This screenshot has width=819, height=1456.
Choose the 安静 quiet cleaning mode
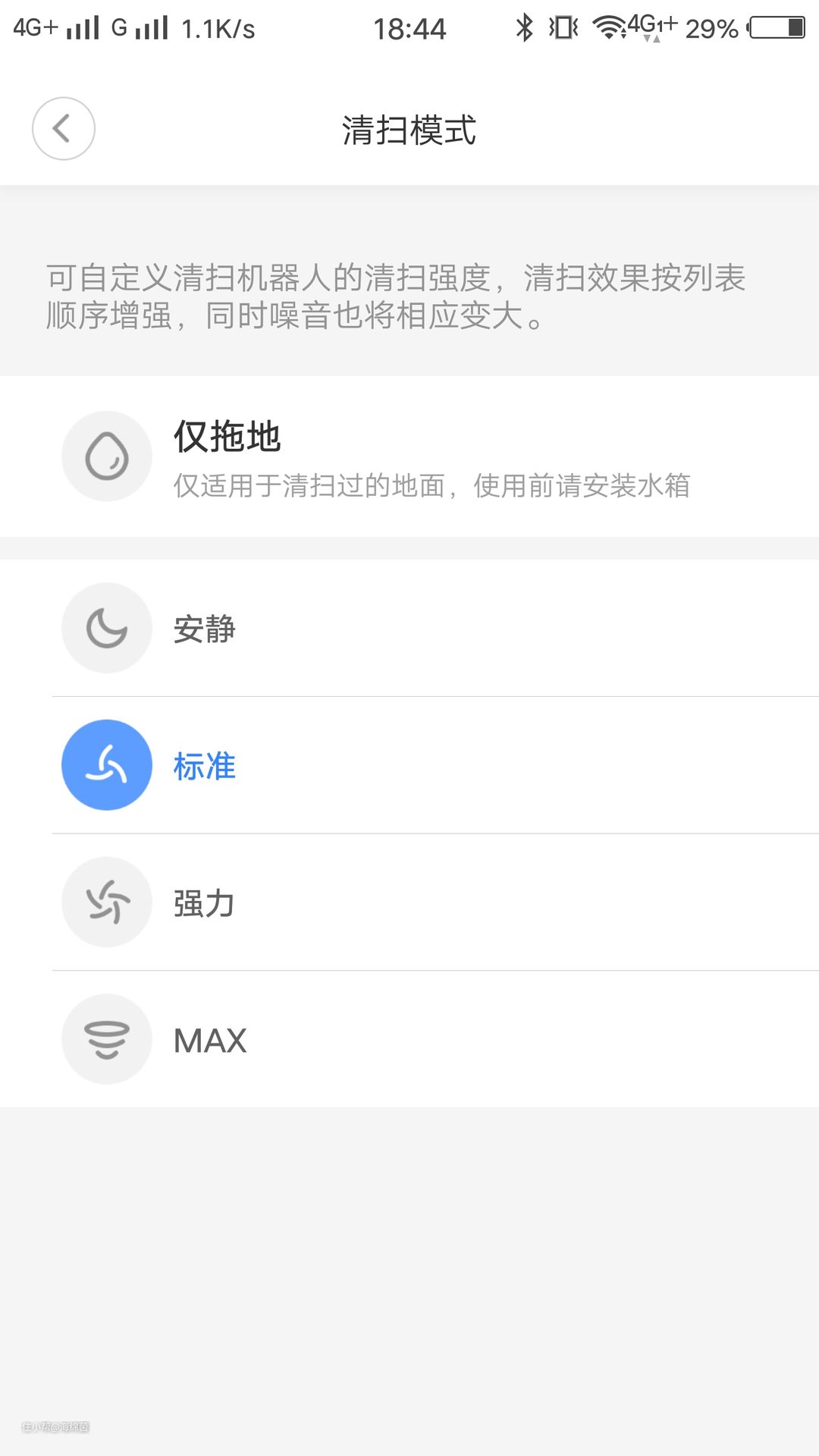(409, 628)
